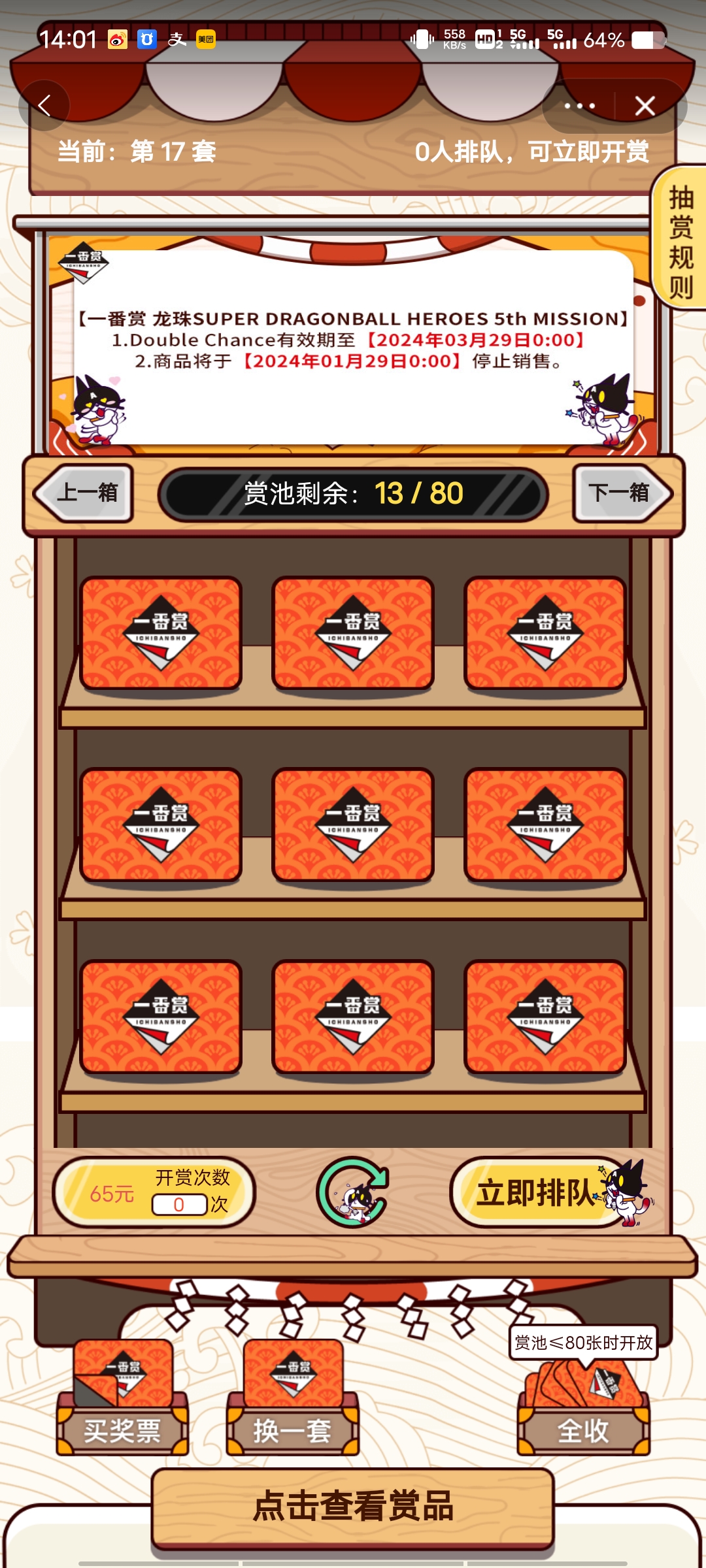This screenshot has width=706, height=1568.
Task: Open the three-dot more menu
Action: pyautogui.click(x=579, y=105)
